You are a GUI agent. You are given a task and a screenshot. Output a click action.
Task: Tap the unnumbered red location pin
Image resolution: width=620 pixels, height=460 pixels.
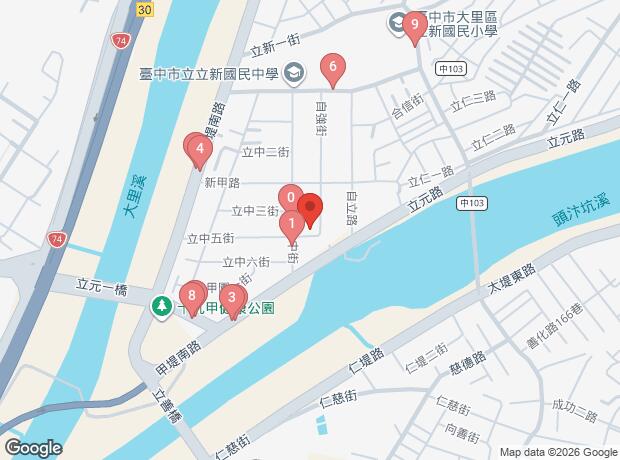[310, 209]
